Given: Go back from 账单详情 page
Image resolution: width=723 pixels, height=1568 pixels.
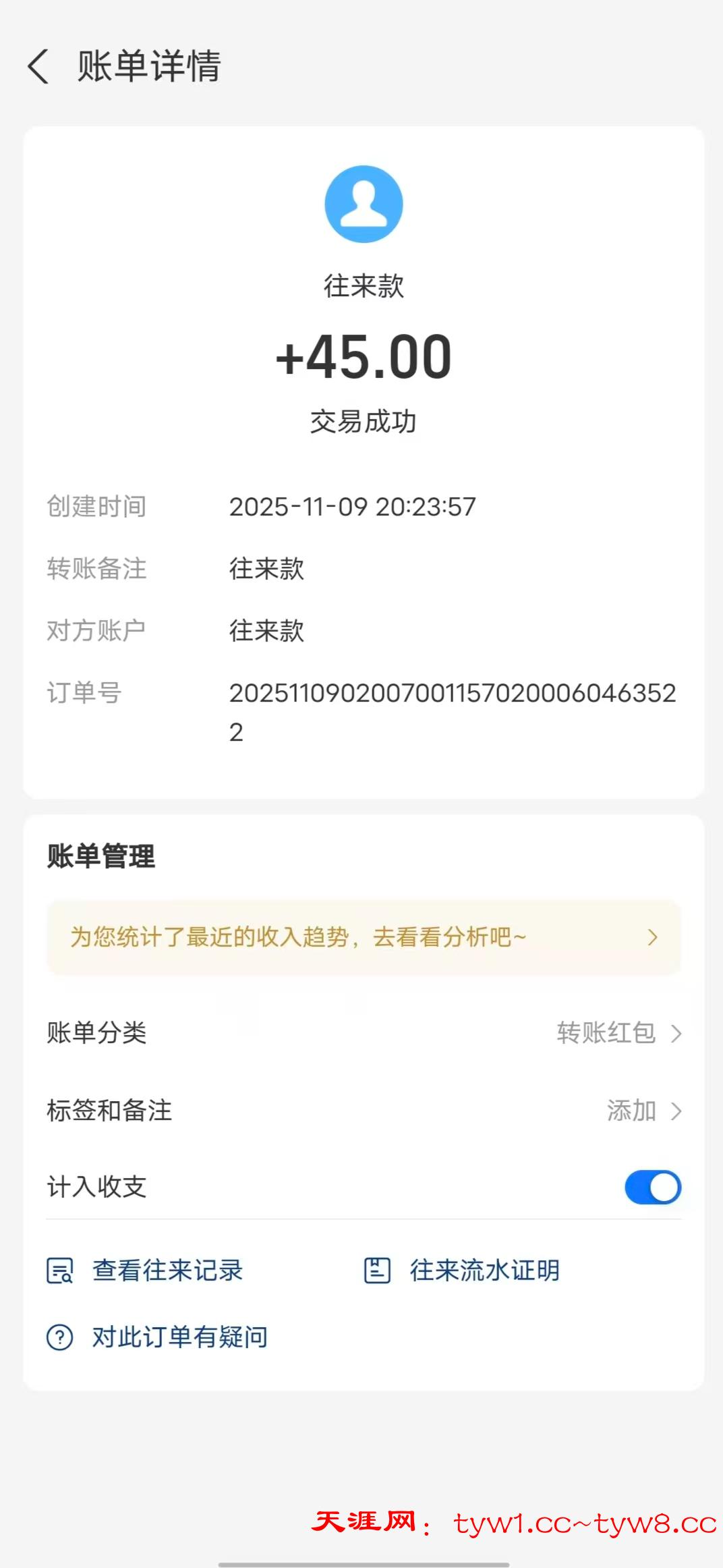Looking at the screenshot, I should (39, 67).
